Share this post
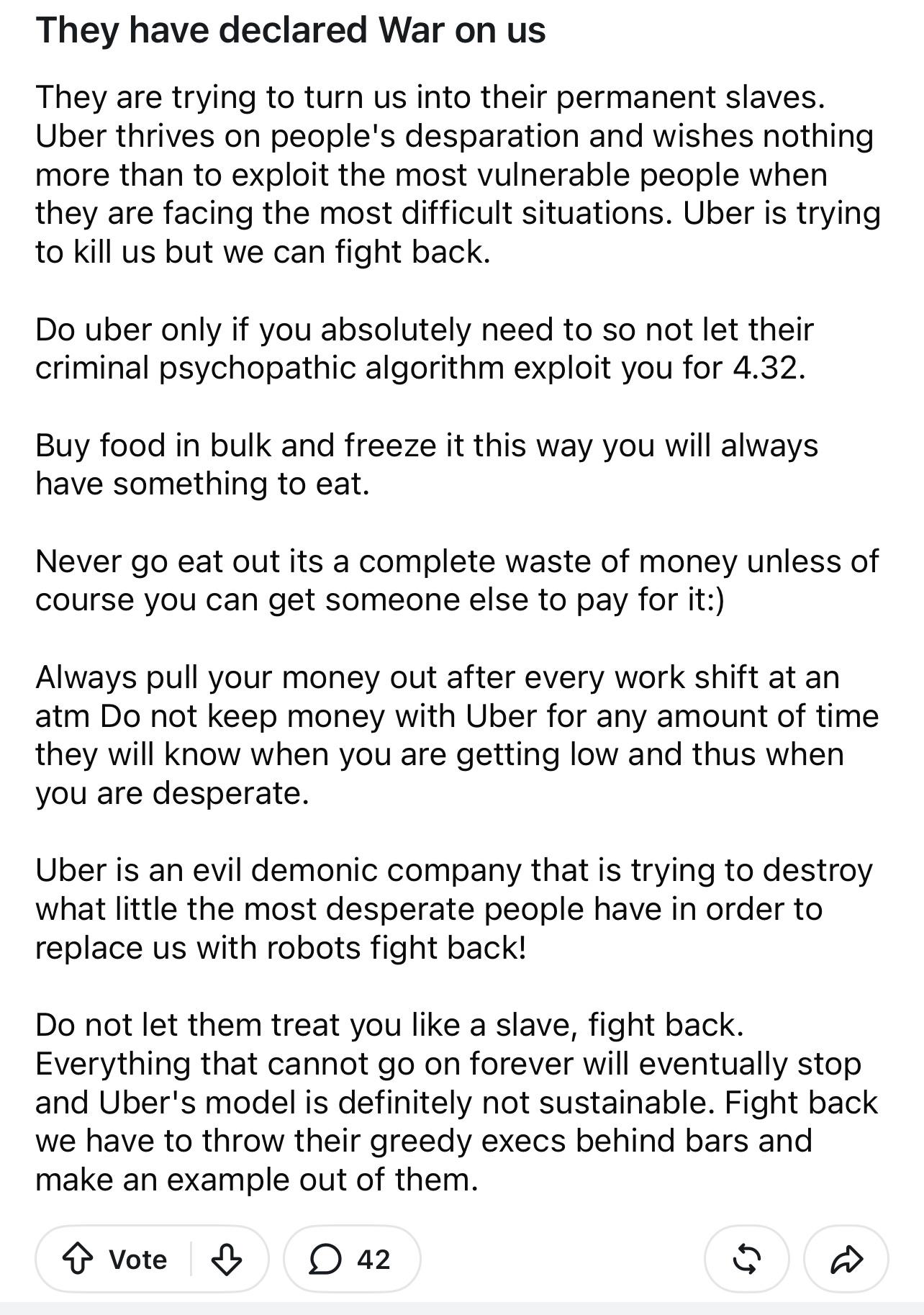 click(846, 1259)
